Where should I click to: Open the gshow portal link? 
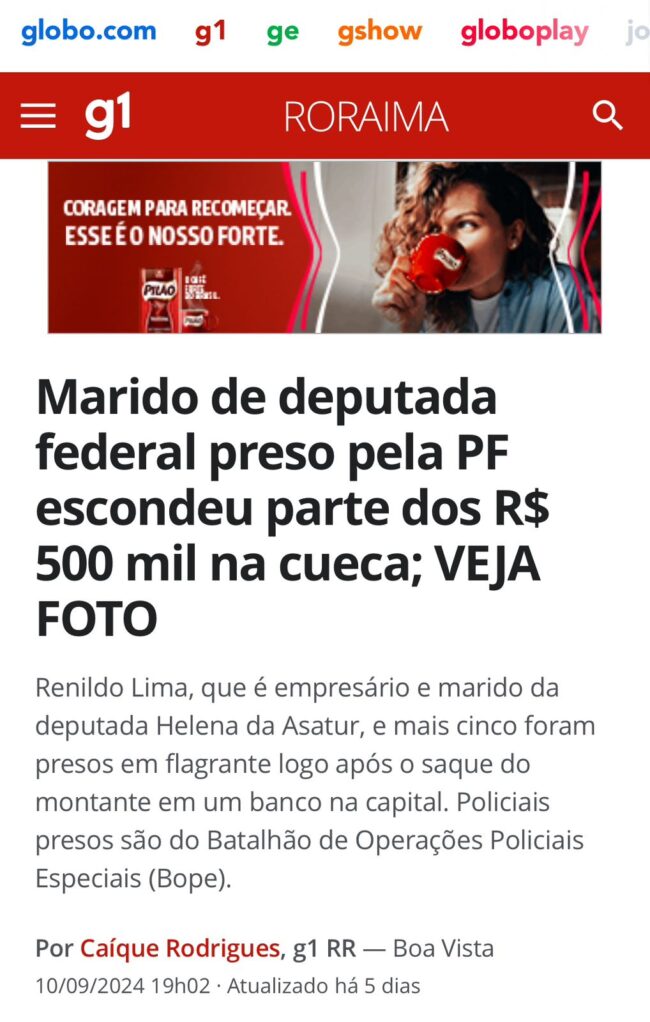(379, 31)
